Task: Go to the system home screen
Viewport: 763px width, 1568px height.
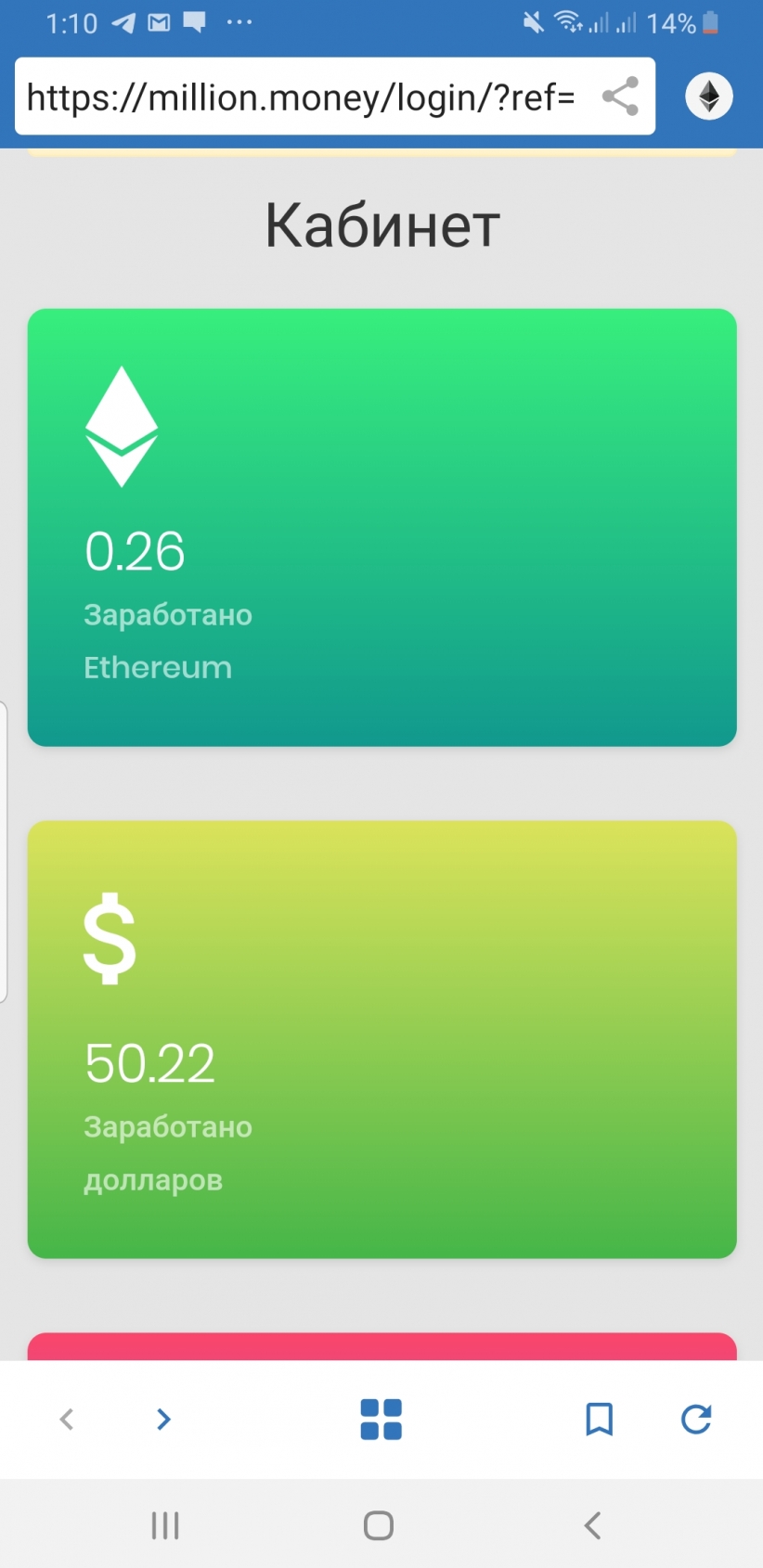Action: pyautogui.click(x=379, y=1525)
